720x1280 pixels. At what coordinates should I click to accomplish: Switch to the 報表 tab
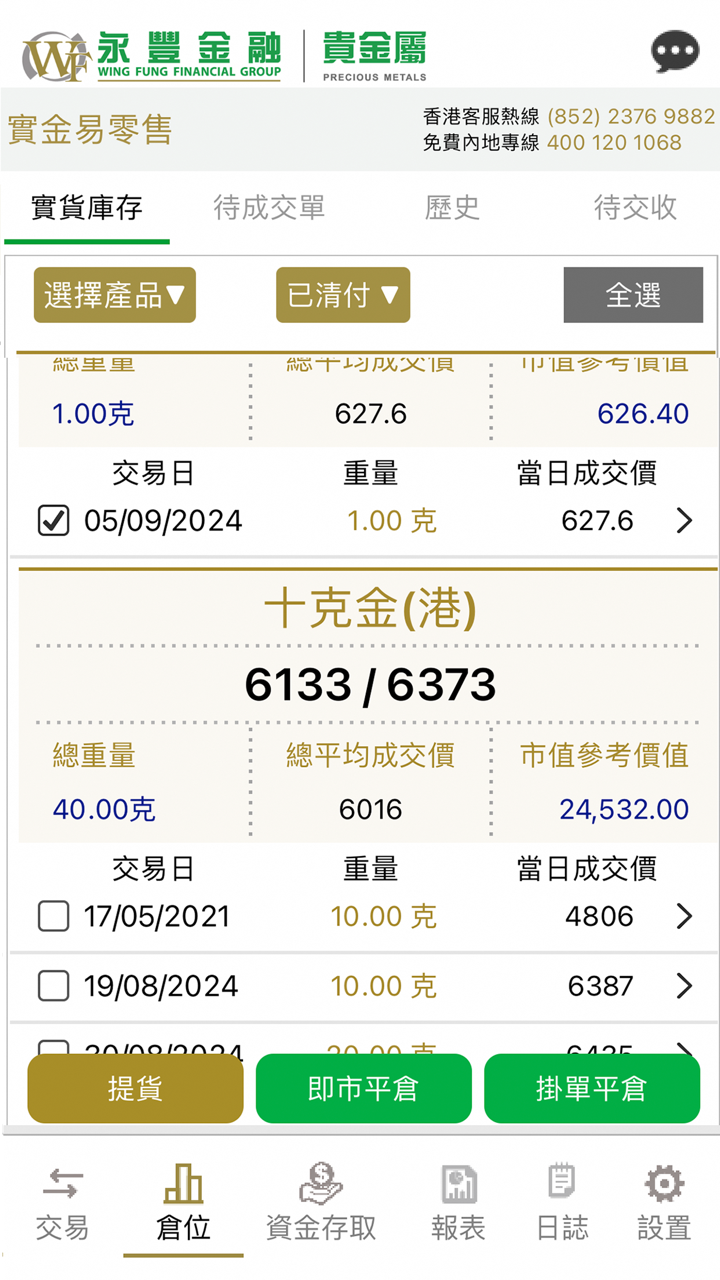coord(458,1204)
